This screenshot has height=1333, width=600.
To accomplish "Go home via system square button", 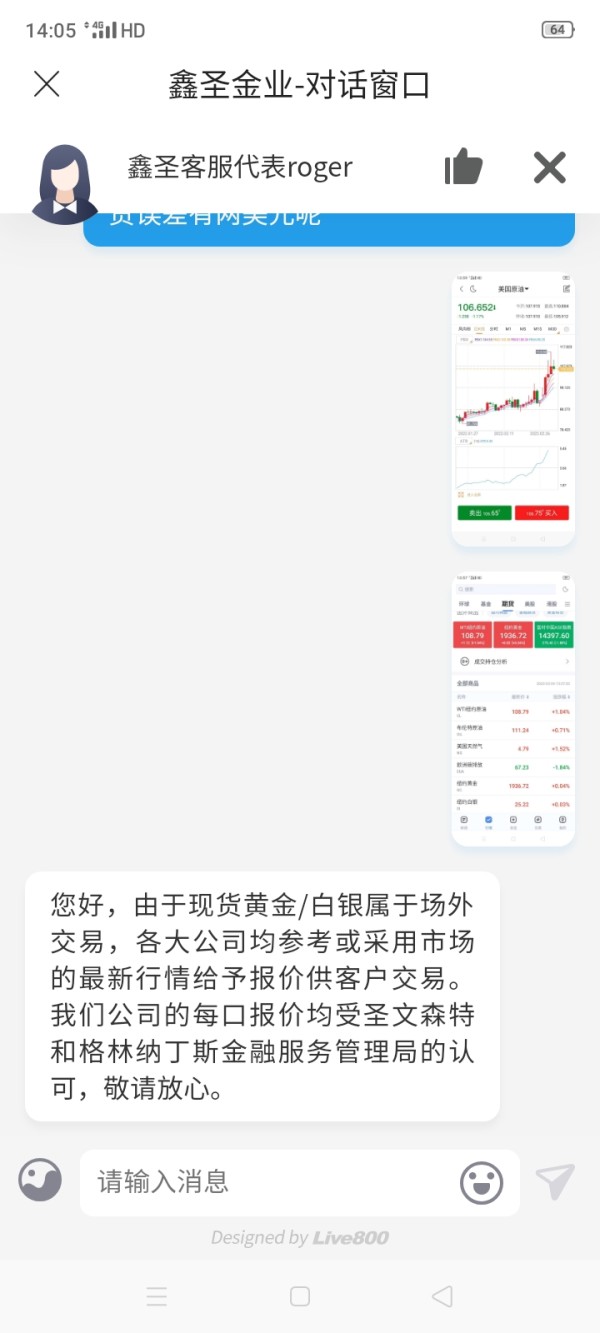I will coord(300,1296).
